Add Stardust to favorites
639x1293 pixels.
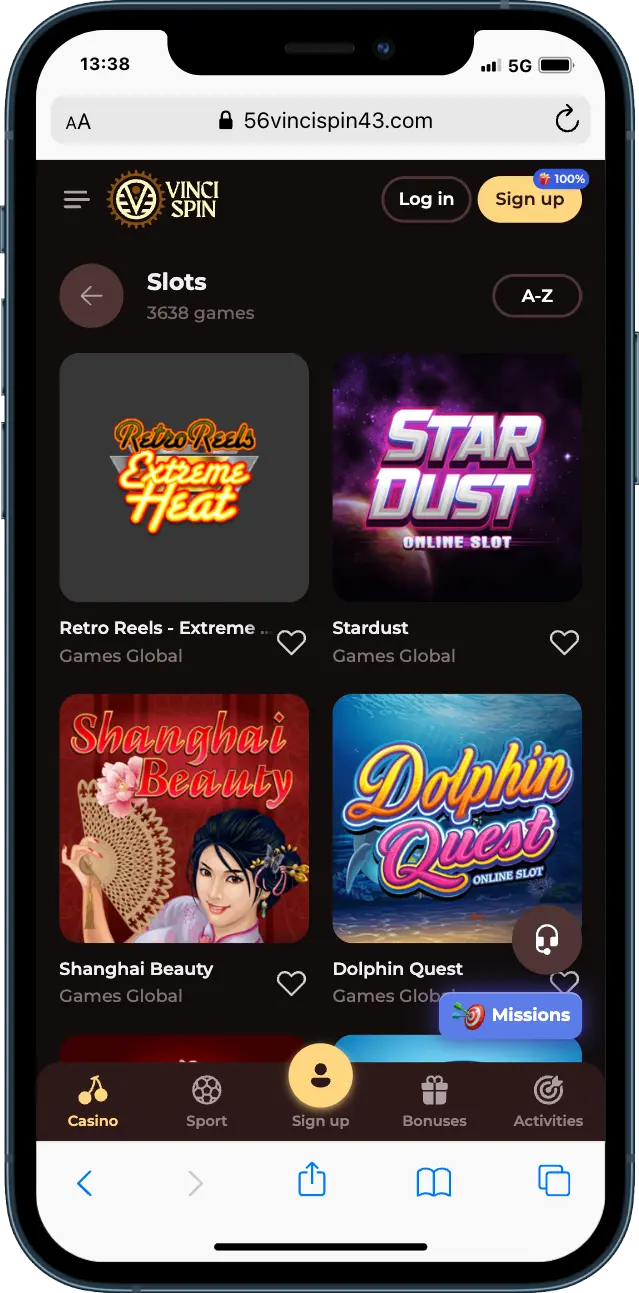tap(564, 643)
